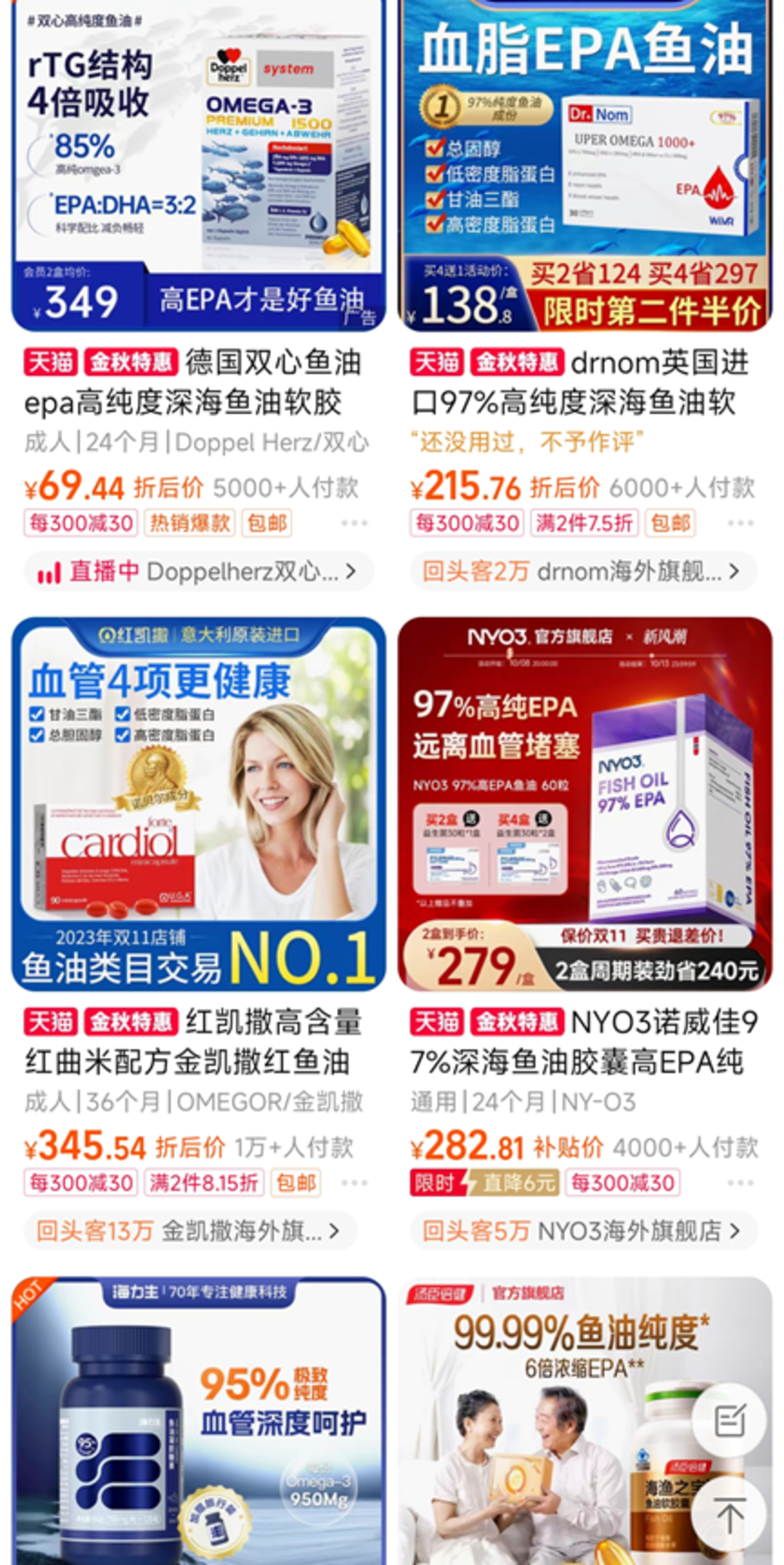Open more options for 红凯撒 item
The height and width of the screenshot is (1565, 784).
coord(354,1183)
